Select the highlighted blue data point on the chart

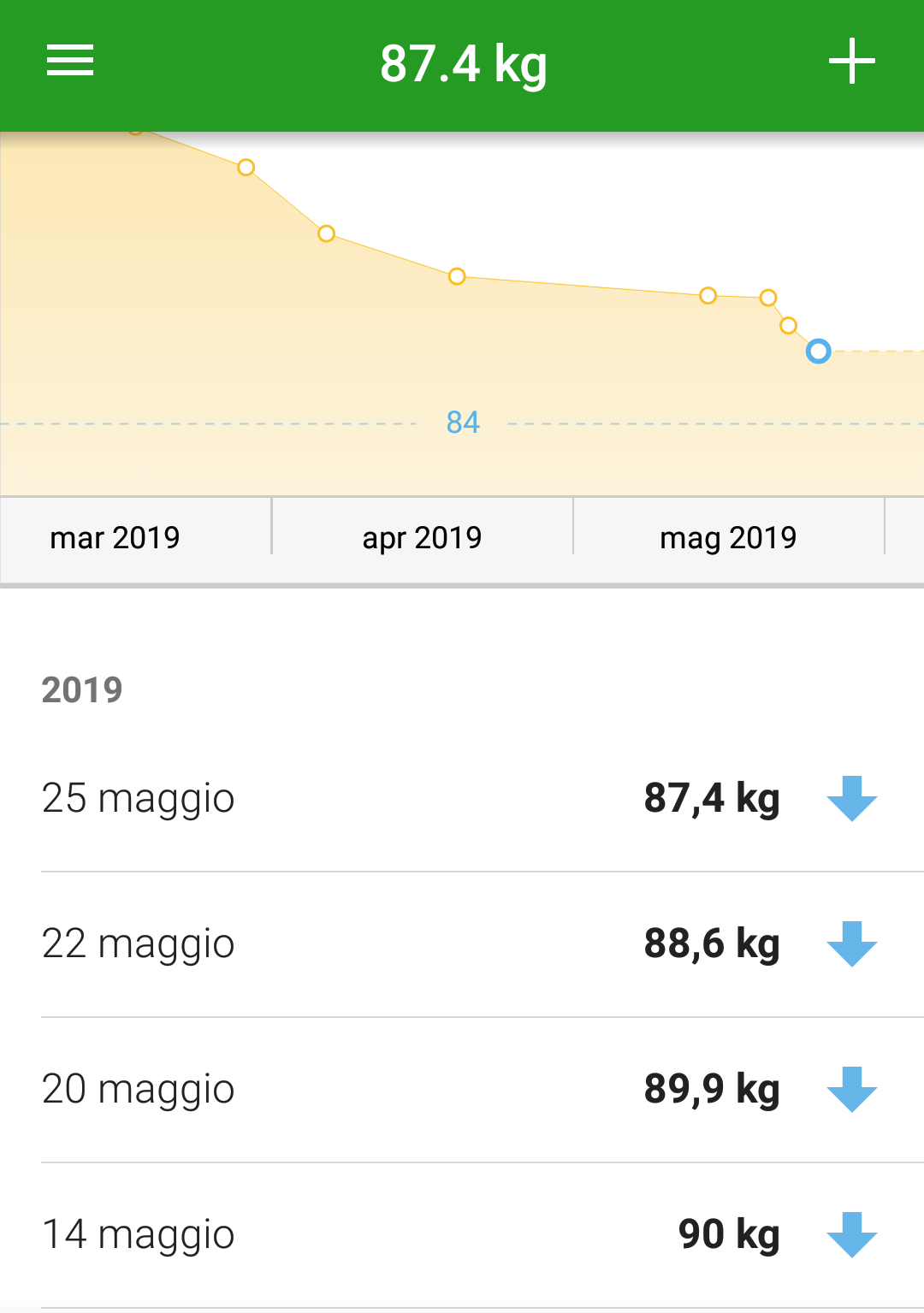[818, 352]
